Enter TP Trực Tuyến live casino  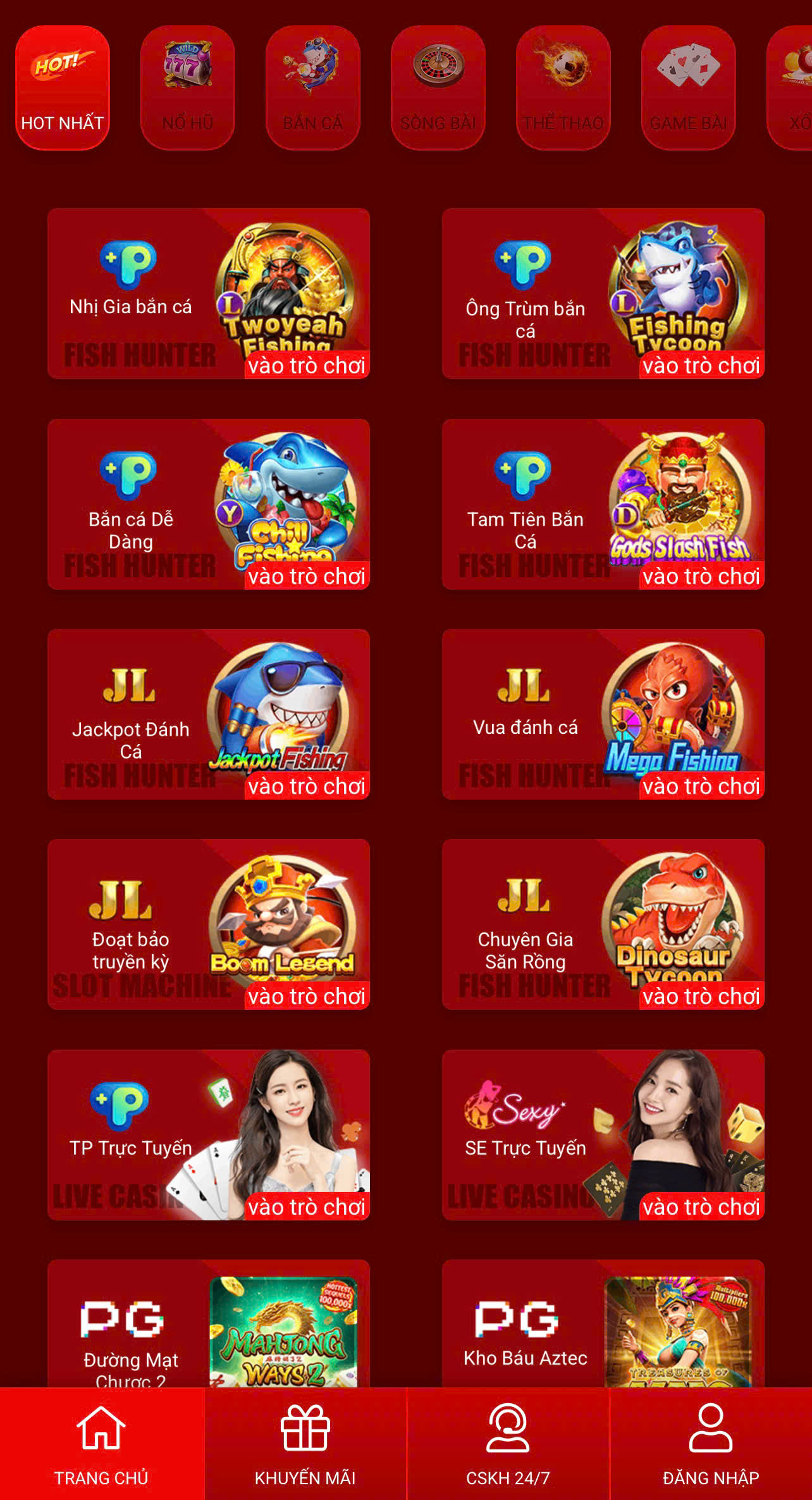[306, 1206]
